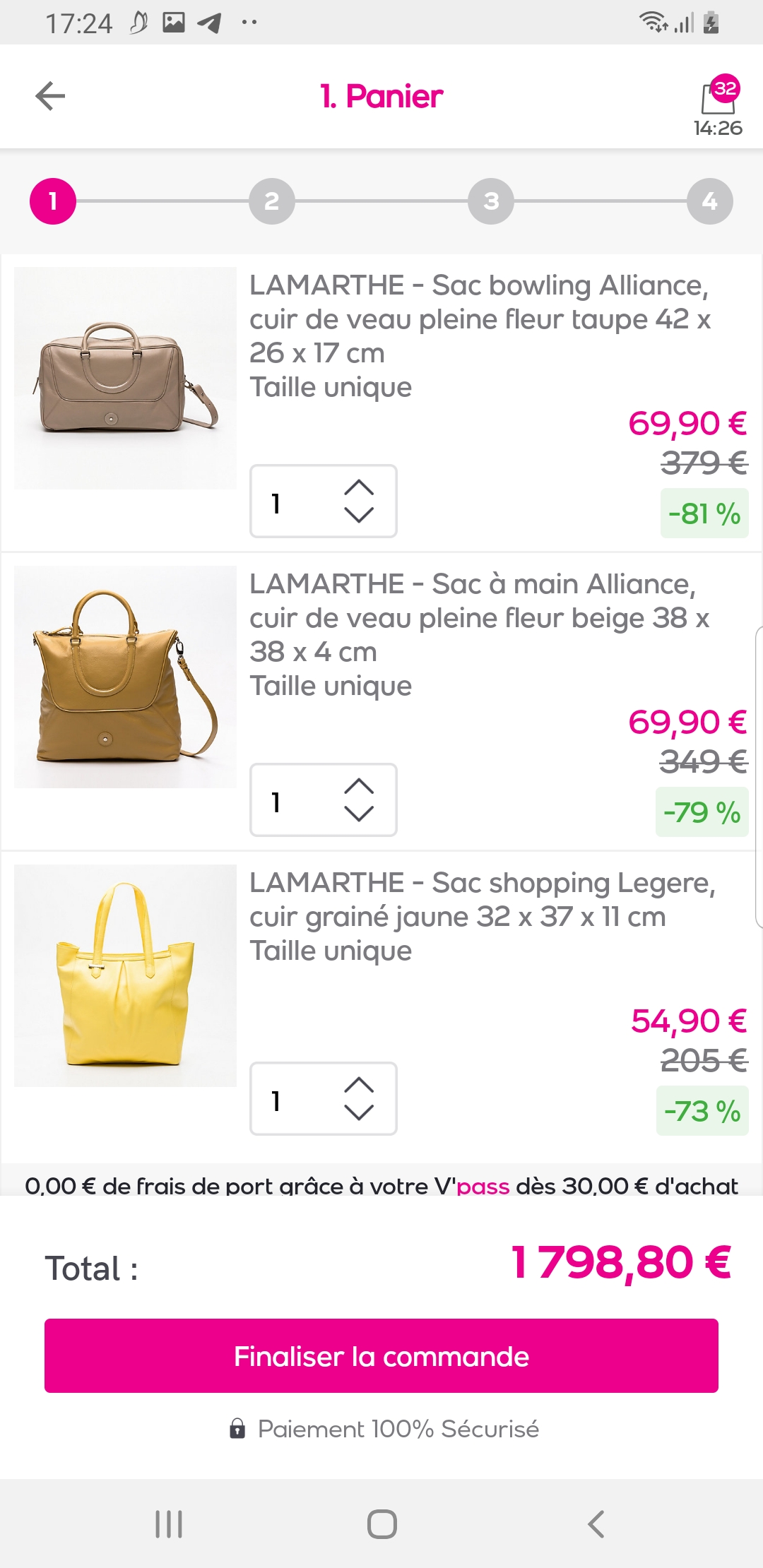Screen dimensions: 763x1568
Task: View the beige Sac à main Alliance photo
Action: coord(125,677)
